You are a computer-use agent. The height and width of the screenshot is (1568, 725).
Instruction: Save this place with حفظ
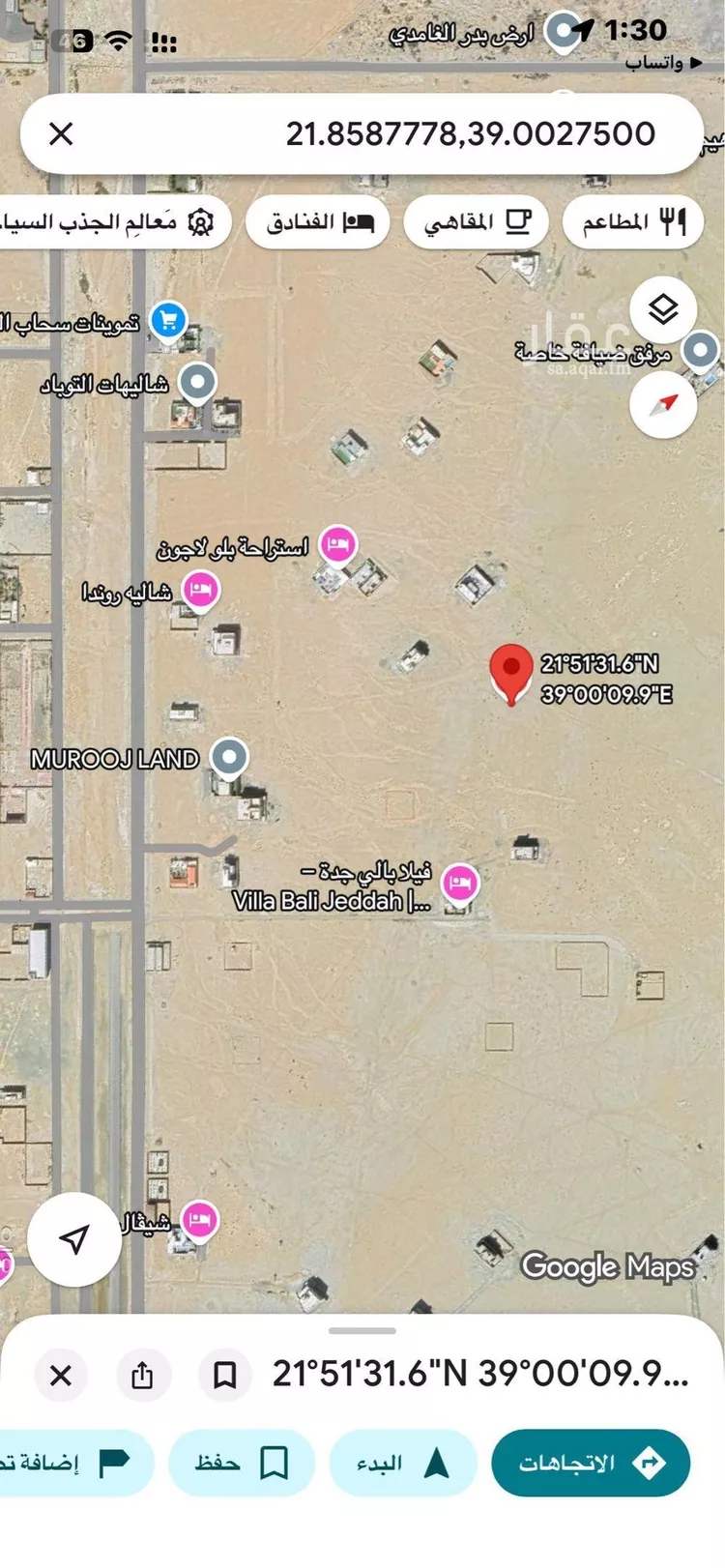point(242,1463)
